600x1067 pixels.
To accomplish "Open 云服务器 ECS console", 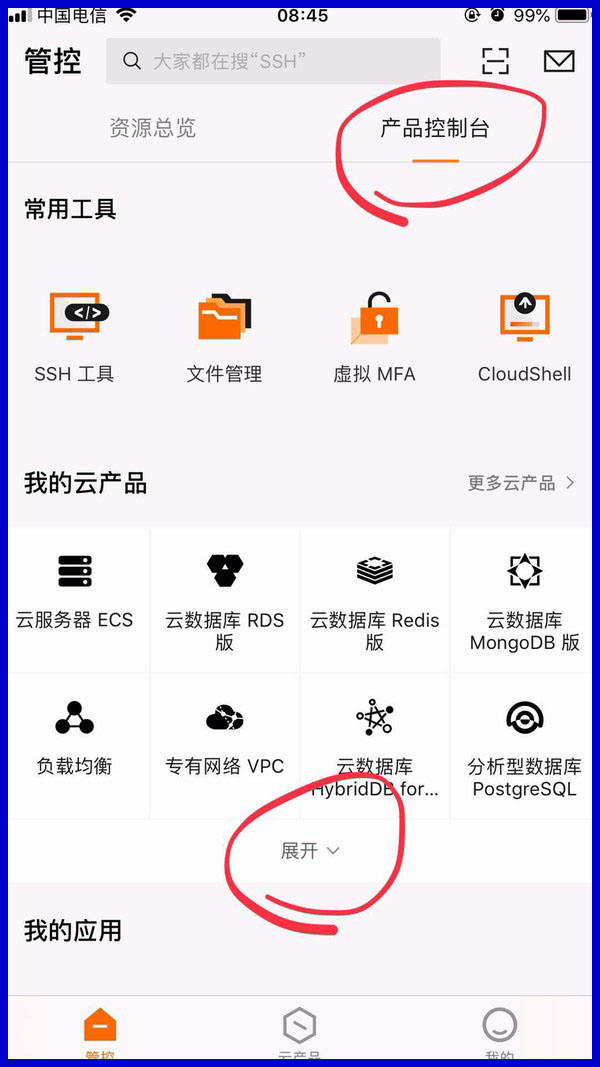I will point(75,595).
